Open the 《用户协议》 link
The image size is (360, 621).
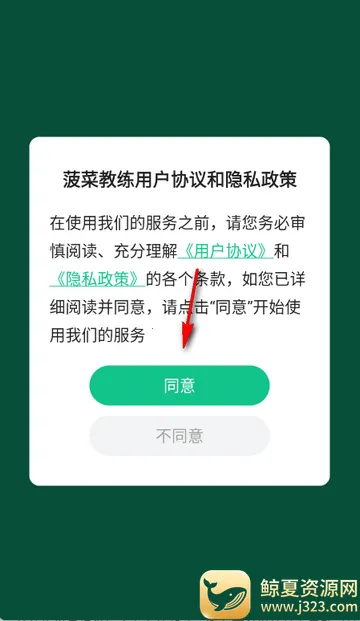(225, 252)
